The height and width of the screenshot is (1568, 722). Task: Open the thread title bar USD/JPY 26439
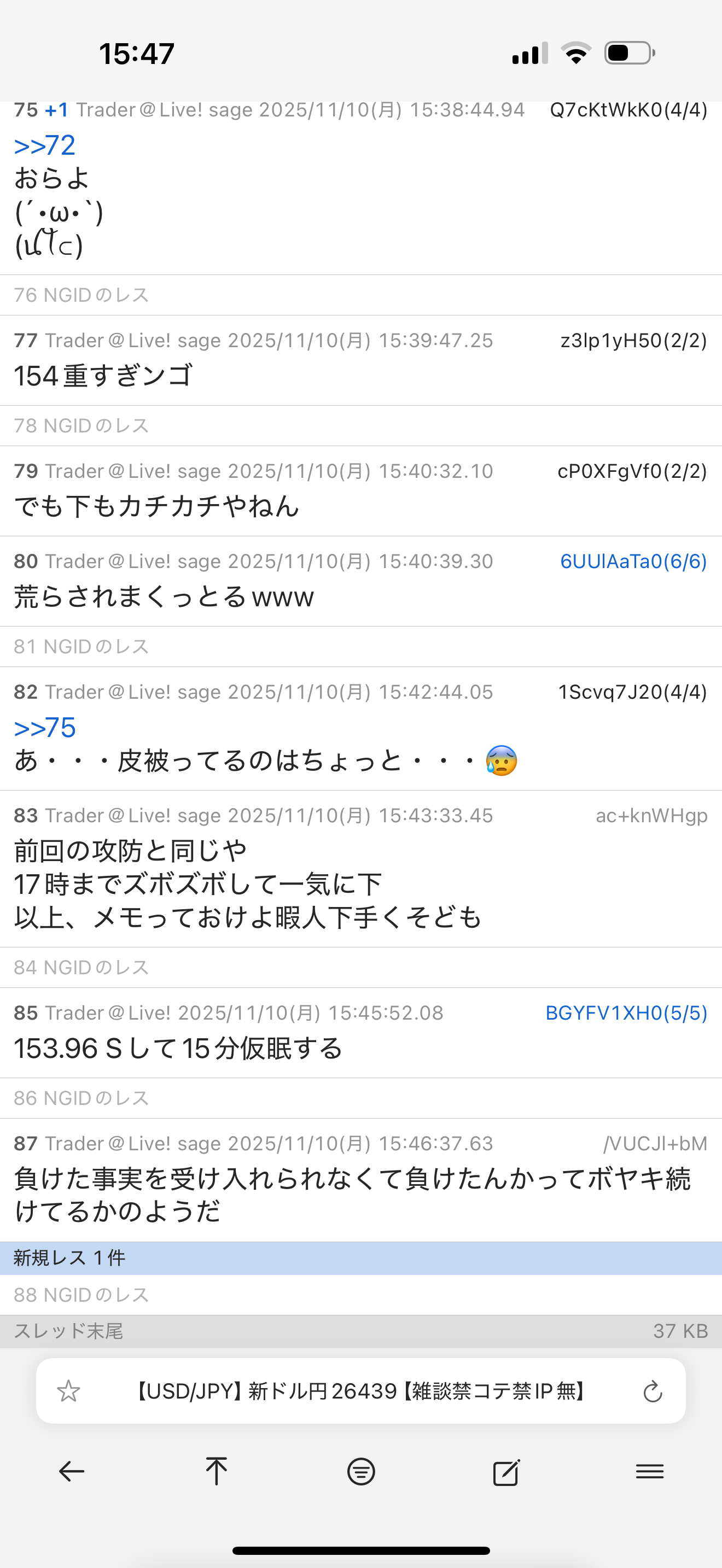360,1391
